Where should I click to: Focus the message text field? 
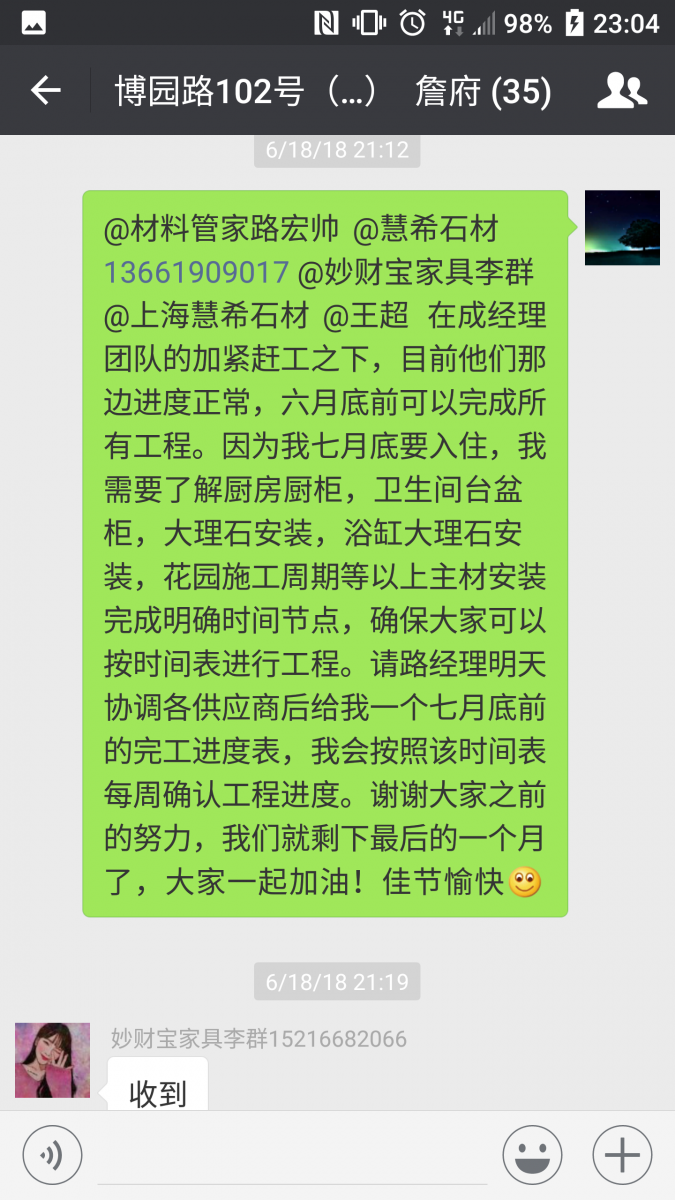coord(292,1157)
